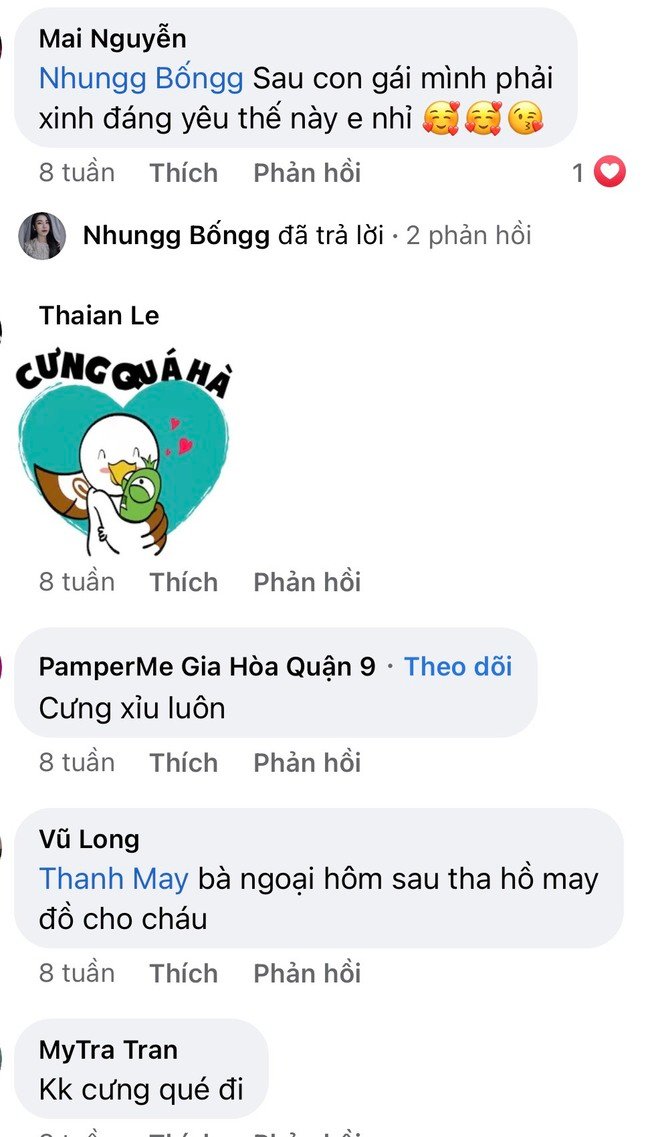650x1137 pixels.
Task: Reply to Vũ Long's comment
Action: tap(306, 973)
